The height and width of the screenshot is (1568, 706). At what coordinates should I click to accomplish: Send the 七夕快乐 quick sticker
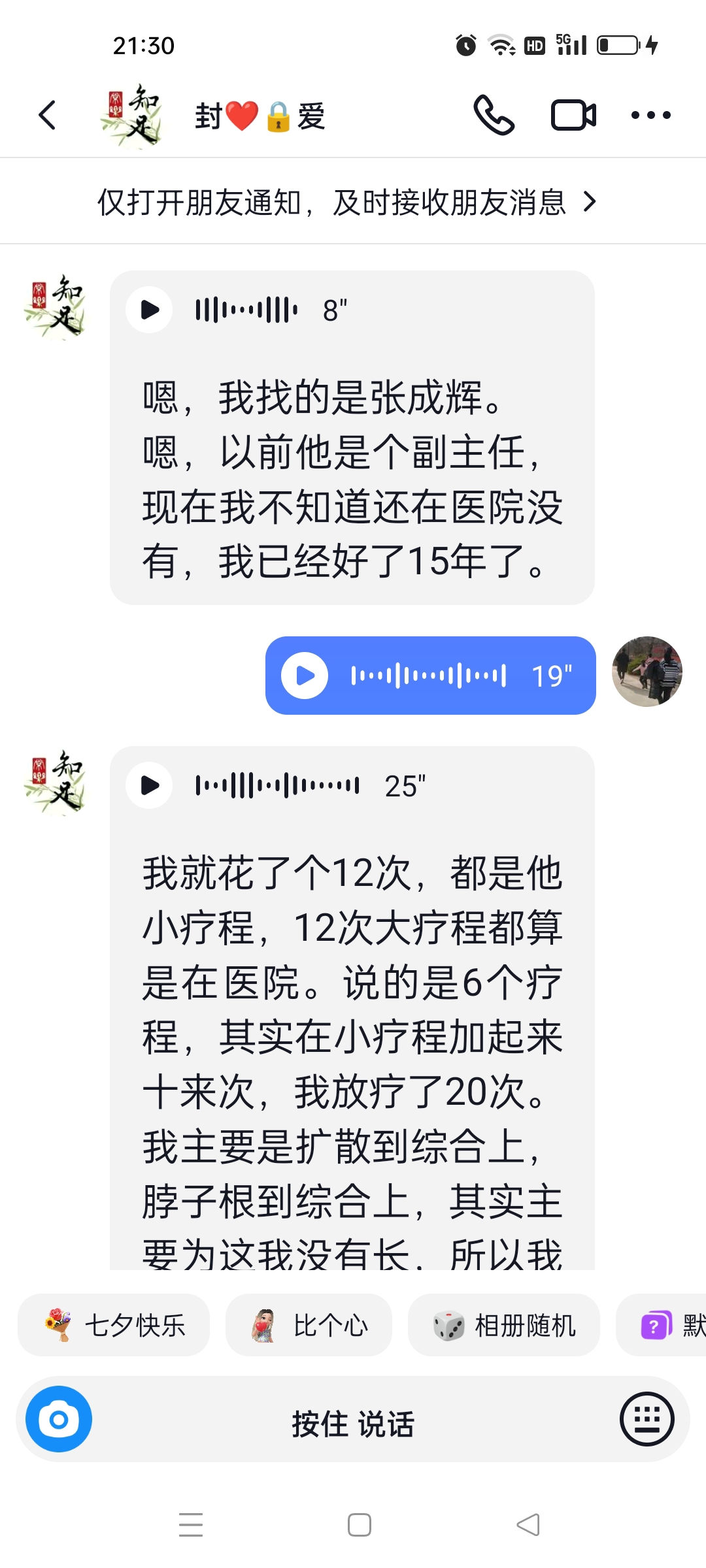[114, 1326]
